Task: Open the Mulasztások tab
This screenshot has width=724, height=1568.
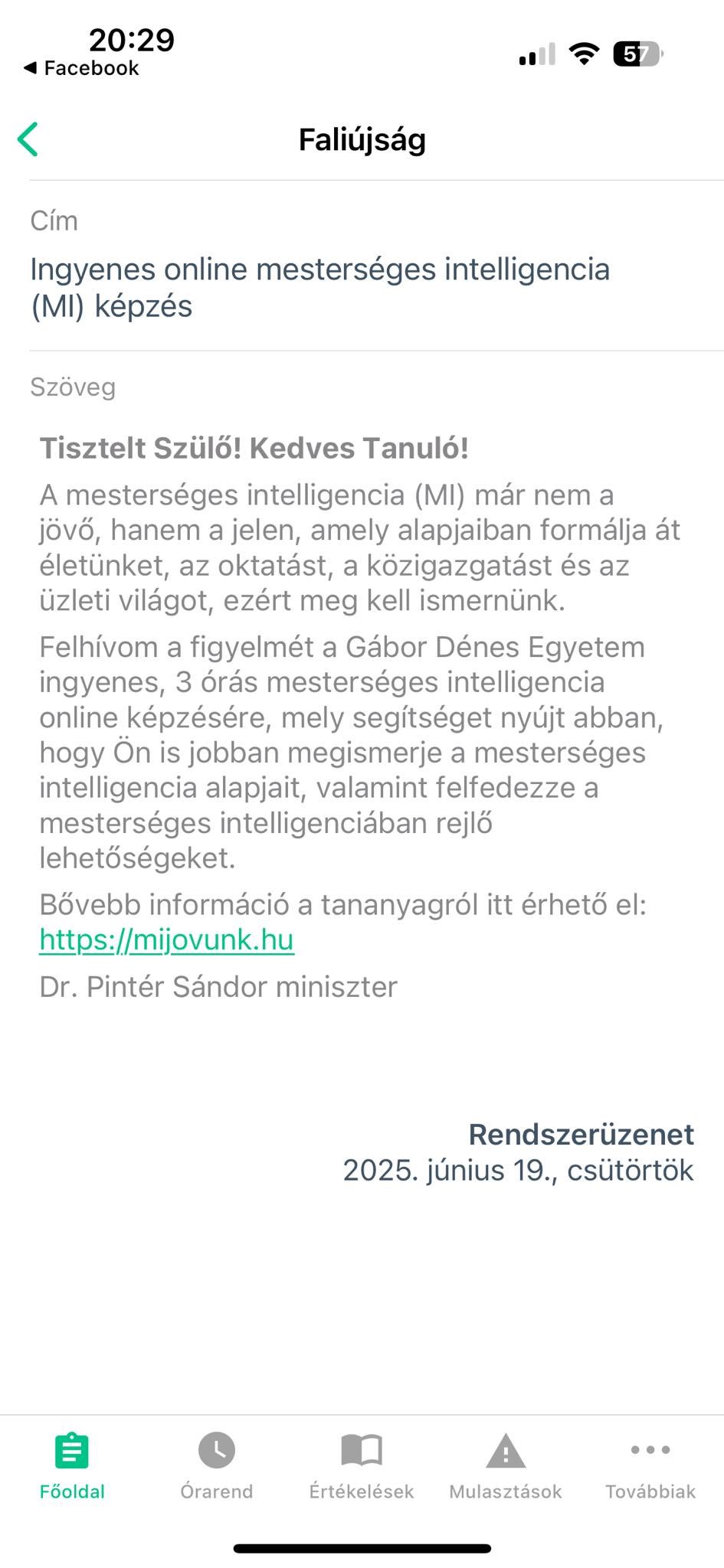Action: pos(506,1465)
